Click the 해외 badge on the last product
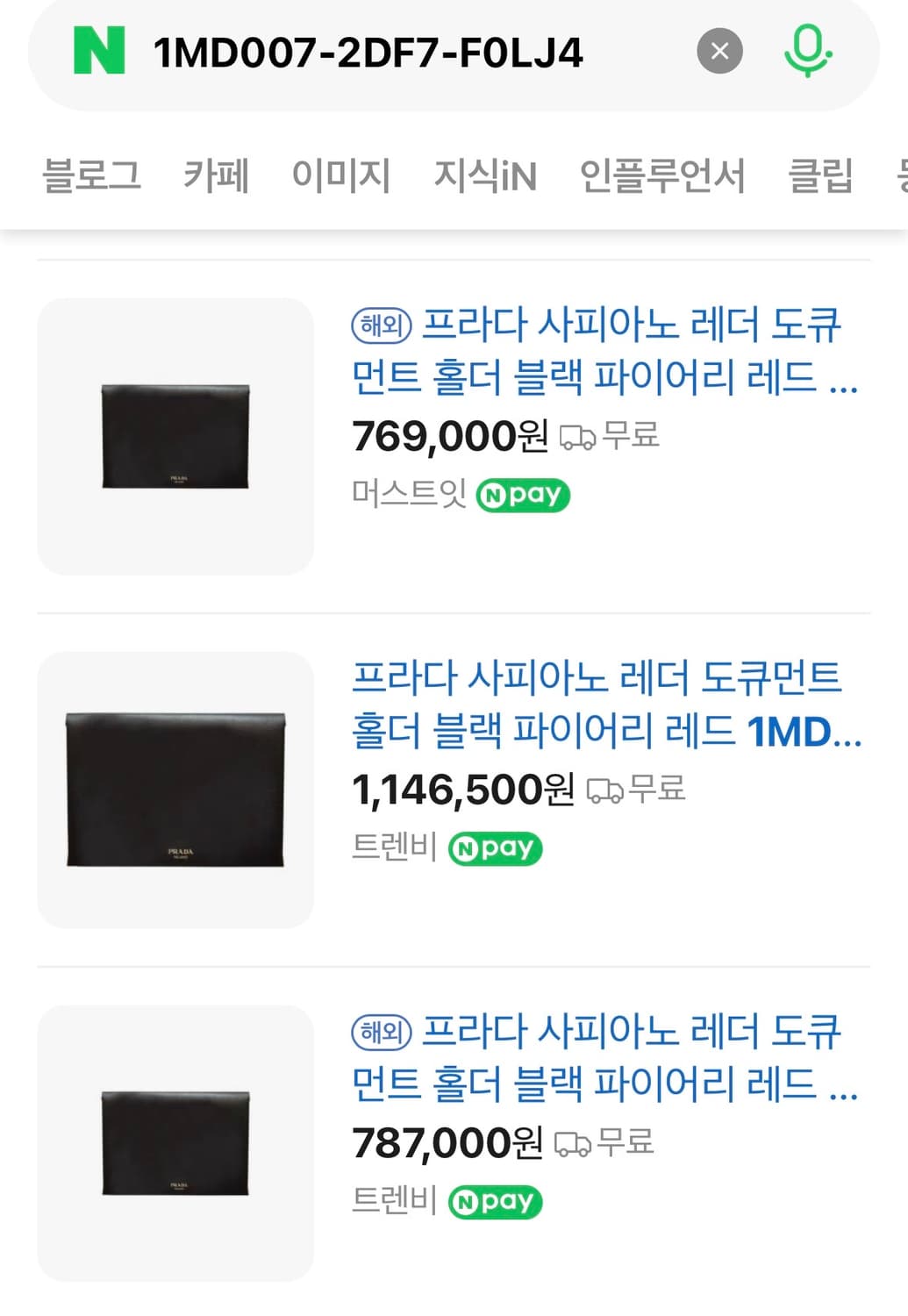Screen dimensions: 908x1316 (381, 1033)
